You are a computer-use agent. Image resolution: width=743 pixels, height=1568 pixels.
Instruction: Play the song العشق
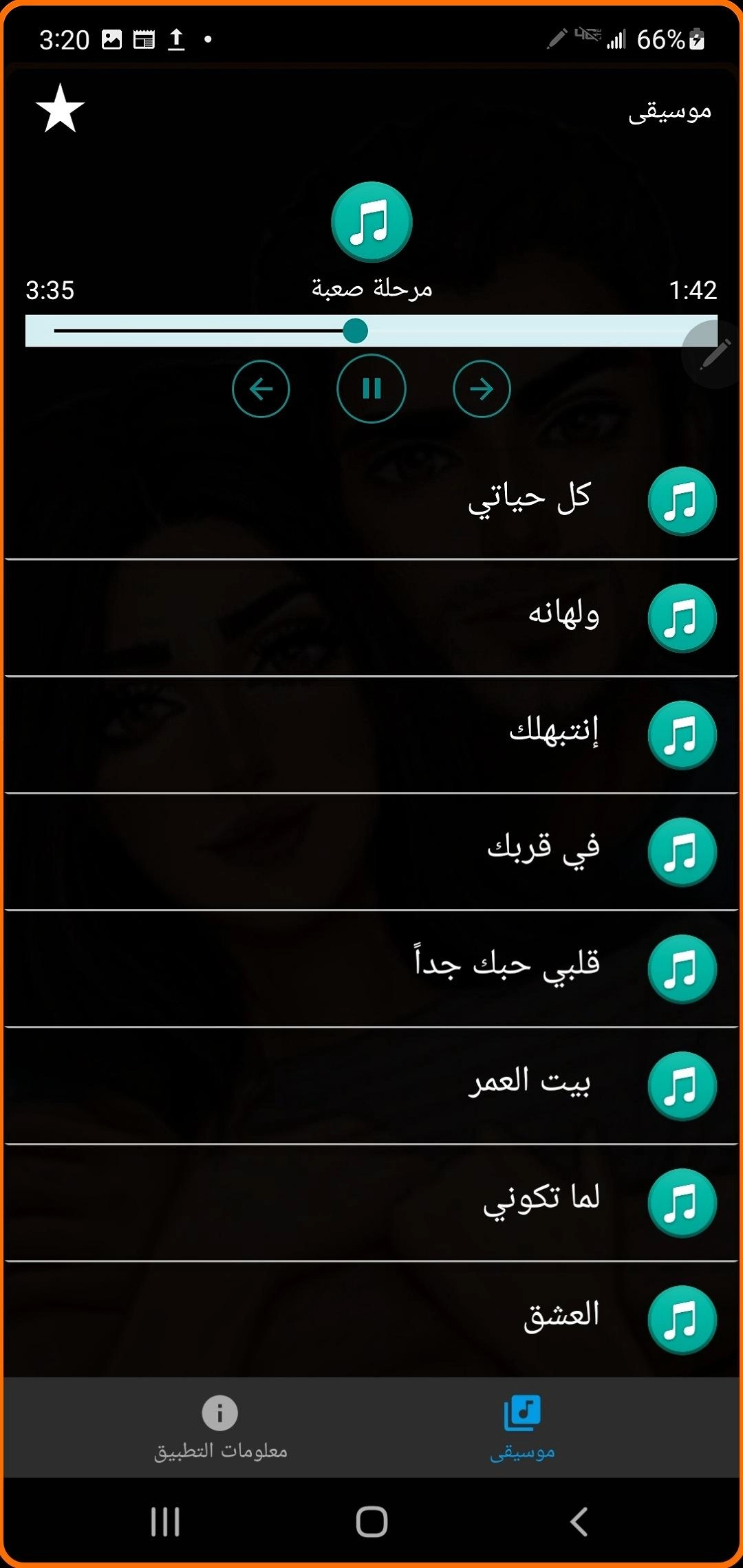click(561, 1318)
